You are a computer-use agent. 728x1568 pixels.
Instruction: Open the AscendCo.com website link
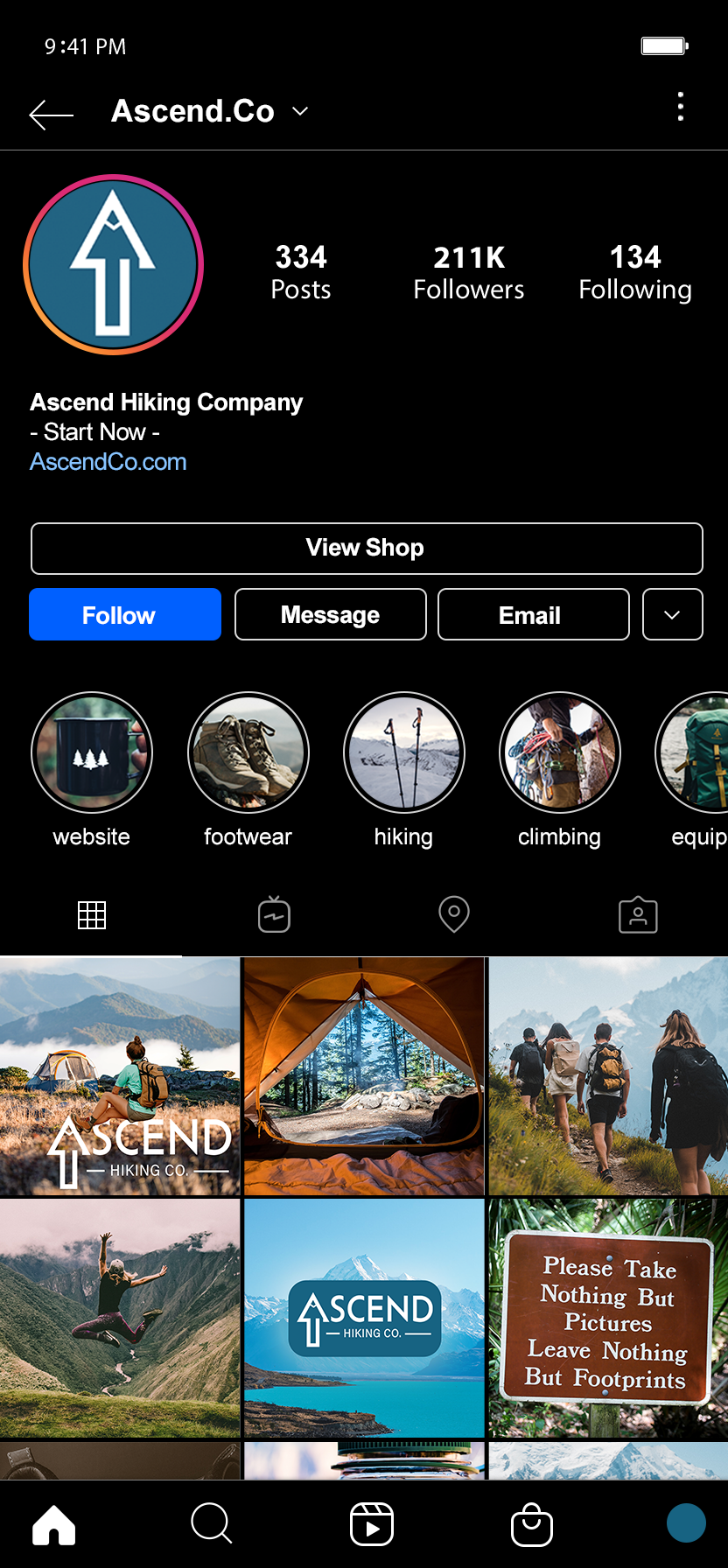pos(108,462)
